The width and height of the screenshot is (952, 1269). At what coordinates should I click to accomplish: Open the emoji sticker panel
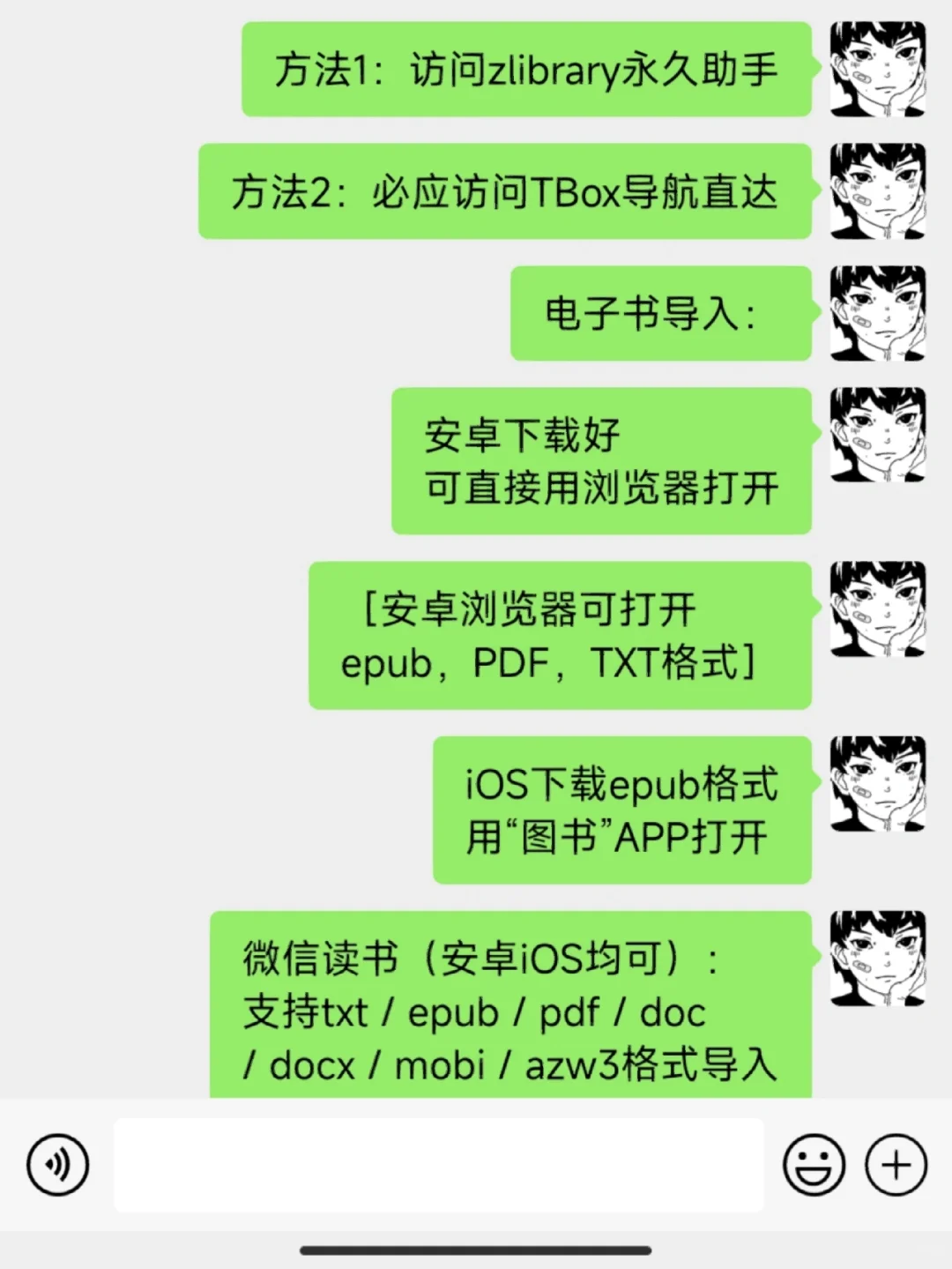click(x=814, y=1165)
